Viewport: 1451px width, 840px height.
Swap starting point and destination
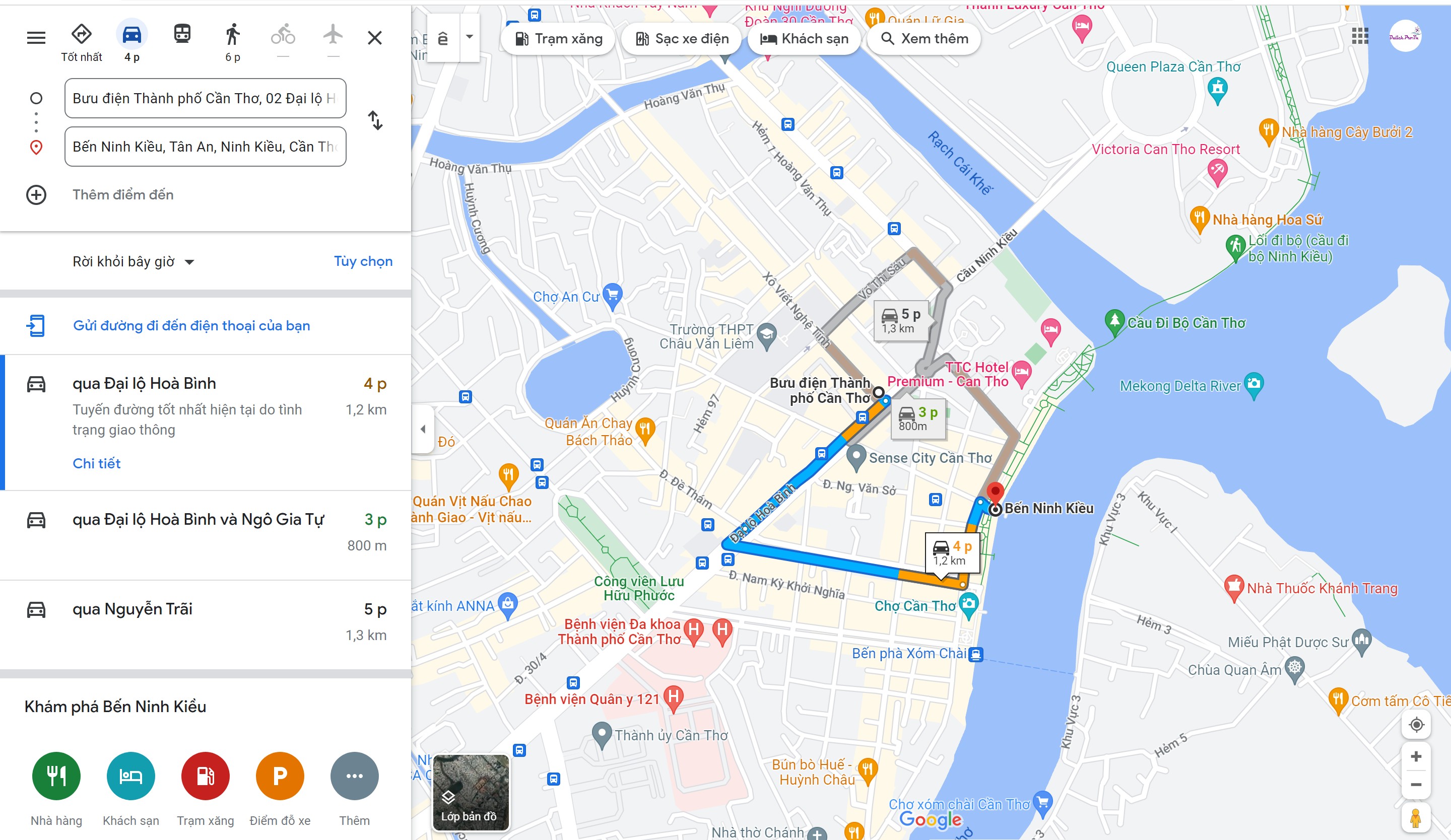tap(375, 120)
